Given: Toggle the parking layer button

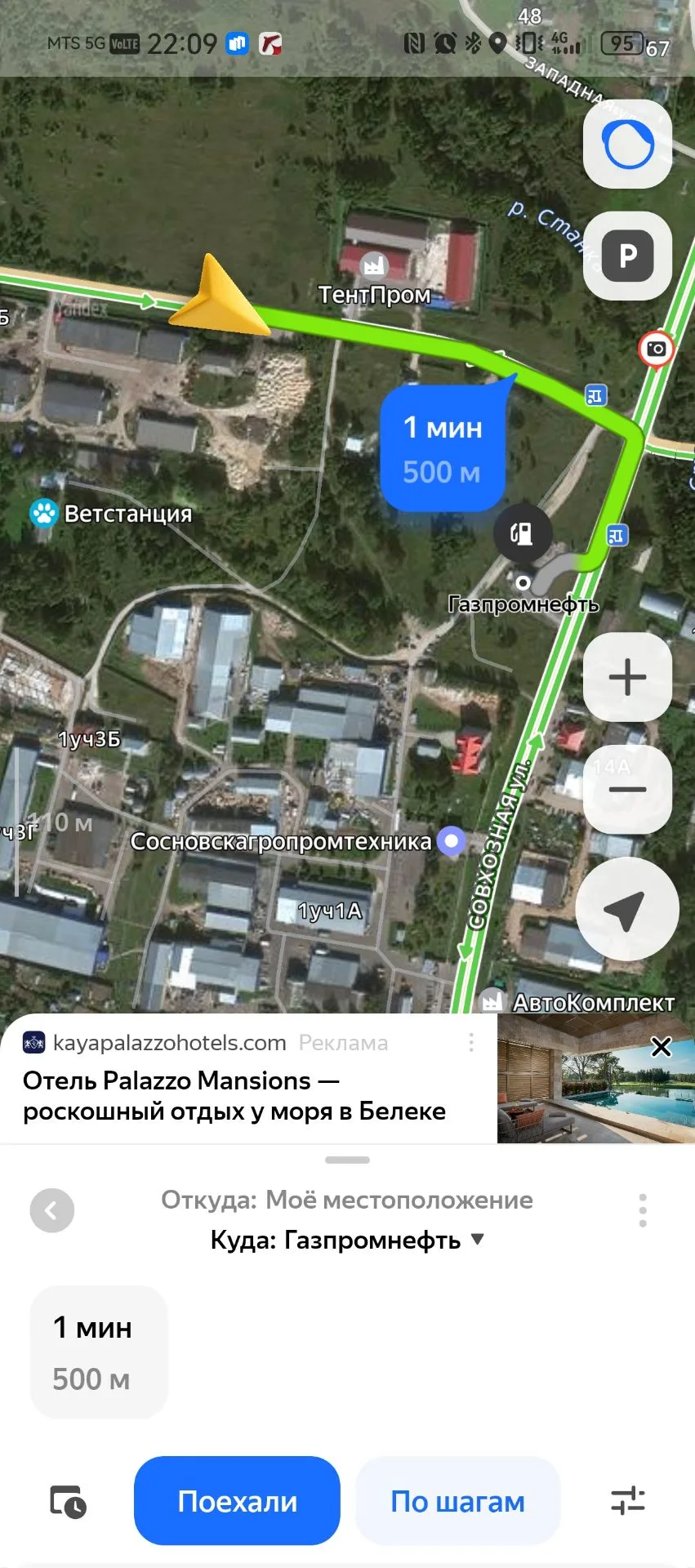Looking at the screenshot, I should click(627, 256).
